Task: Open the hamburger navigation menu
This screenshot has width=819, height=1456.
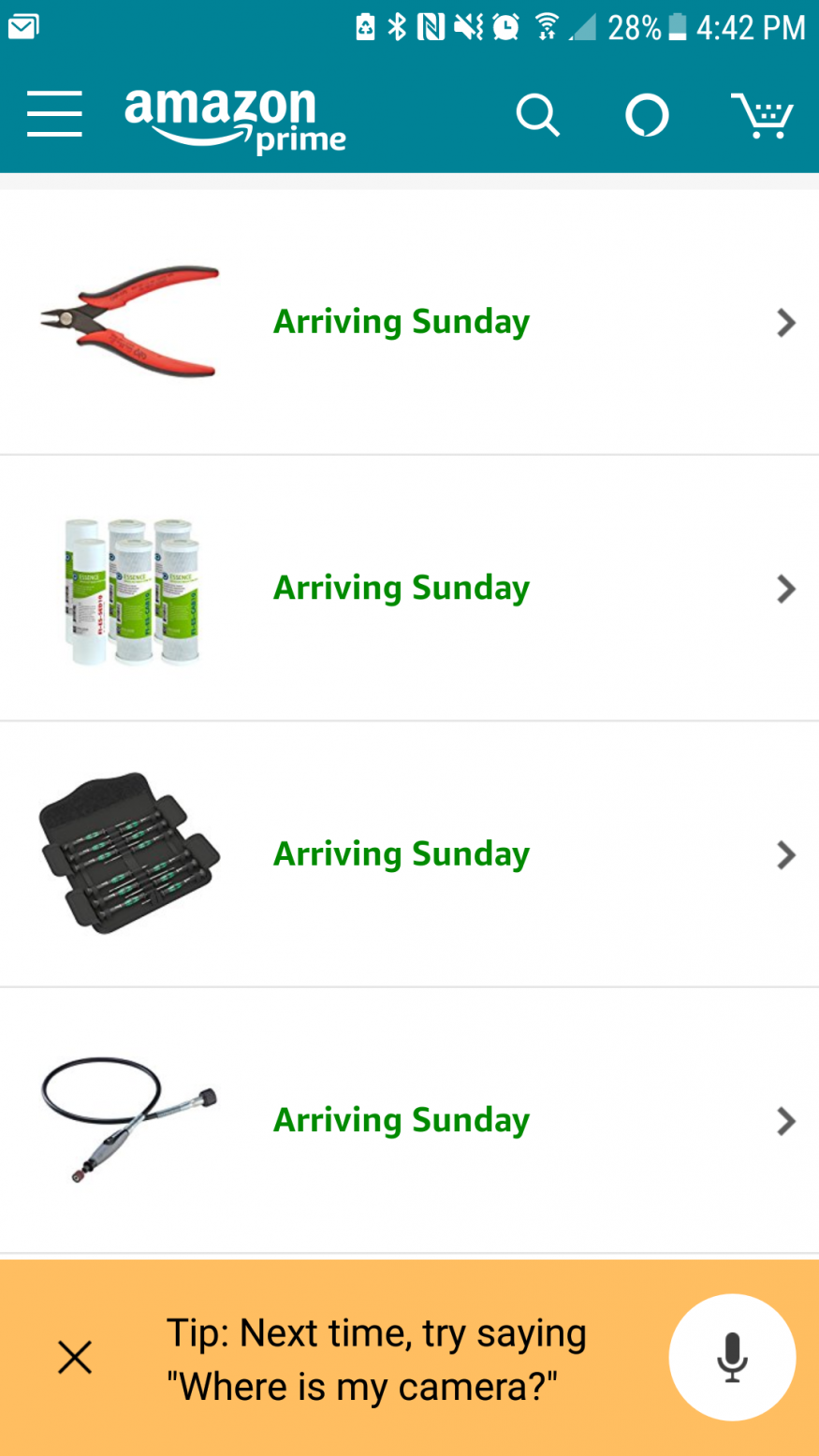Action: tap(54, 114)
